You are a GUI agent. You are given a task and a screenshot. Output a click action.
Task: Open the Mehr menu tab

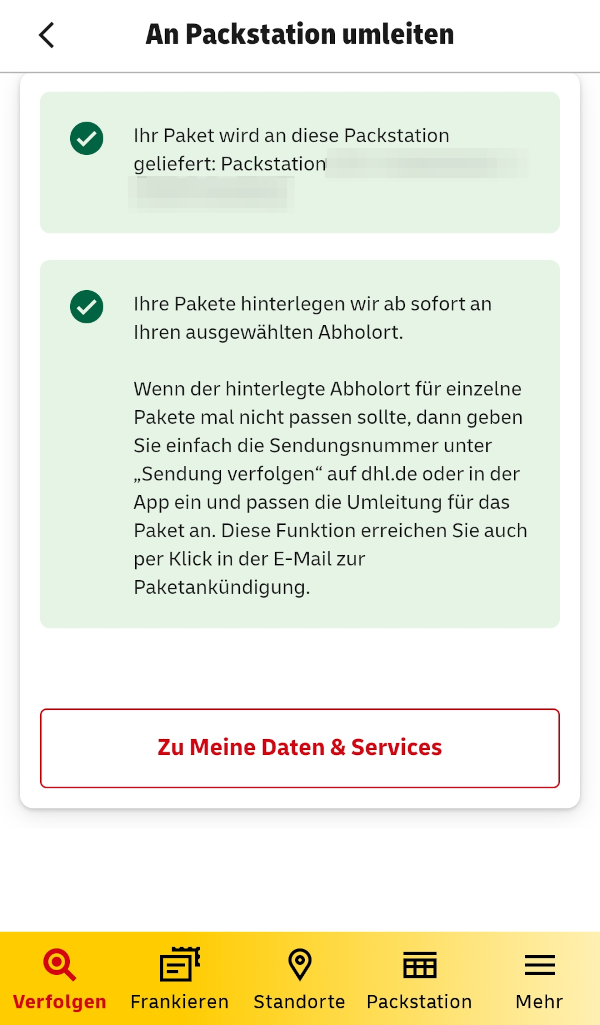[539, 979]
